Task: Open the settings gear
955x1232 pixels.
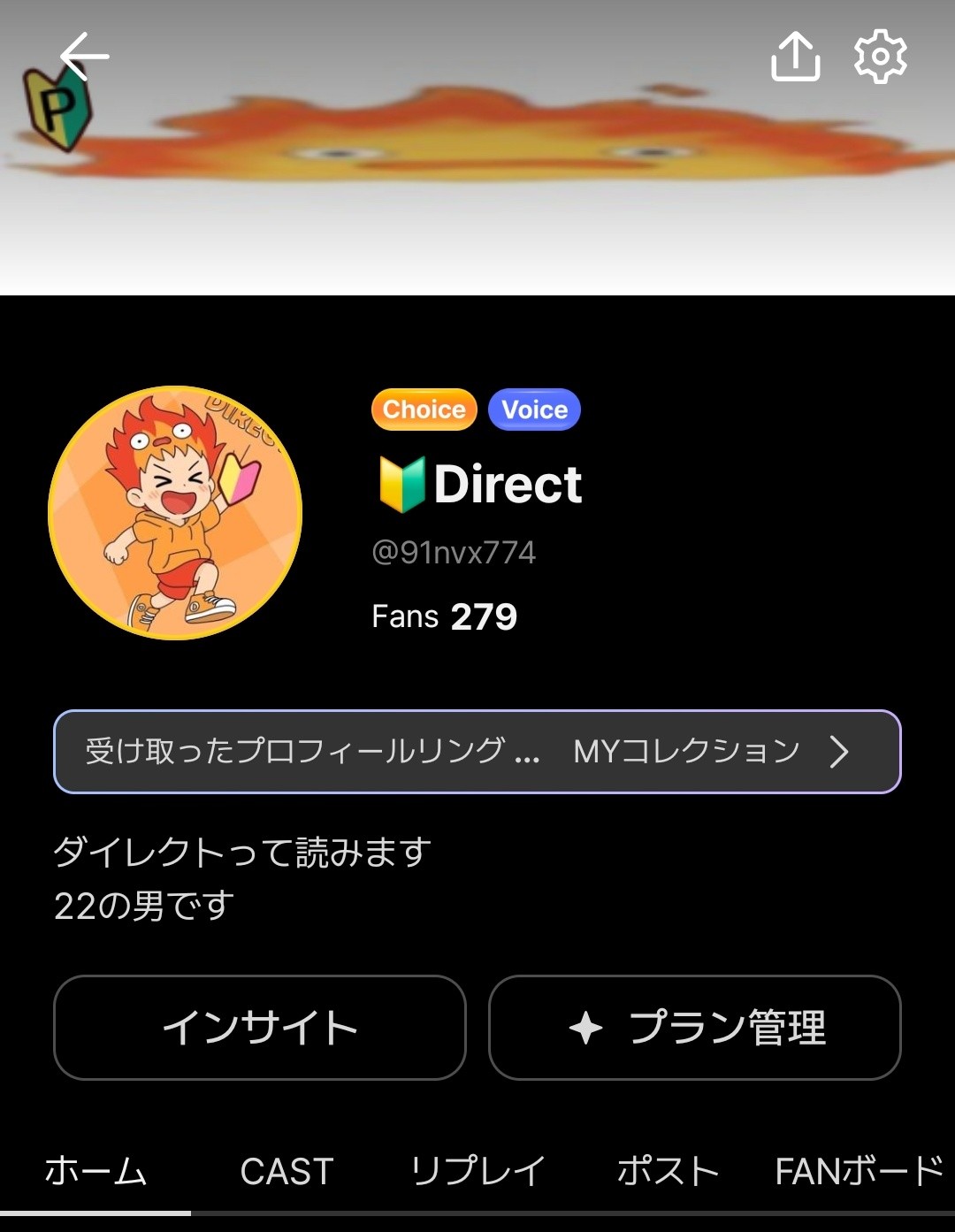Action: pos(880,57)
